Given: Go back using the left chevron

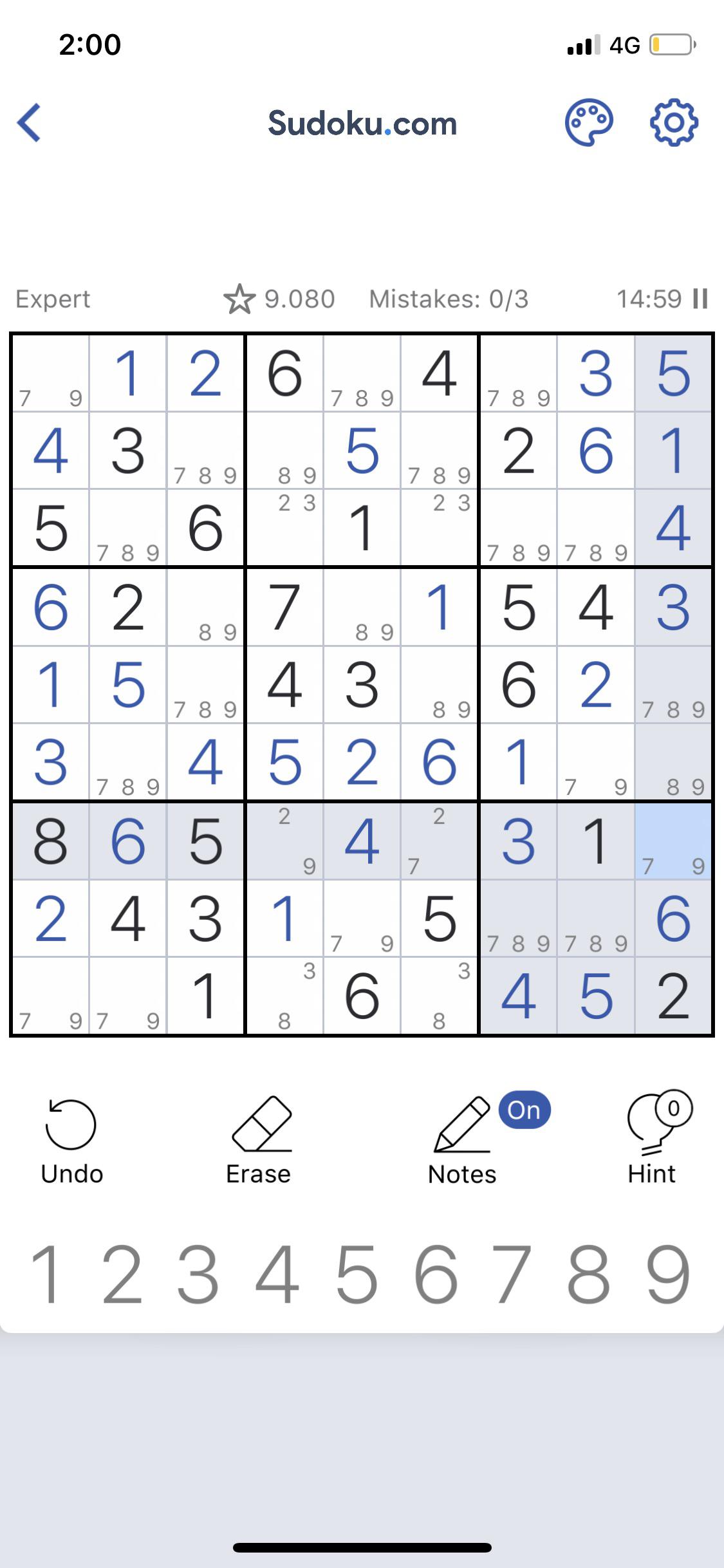Looking at the screenshot, I should 29,124.
